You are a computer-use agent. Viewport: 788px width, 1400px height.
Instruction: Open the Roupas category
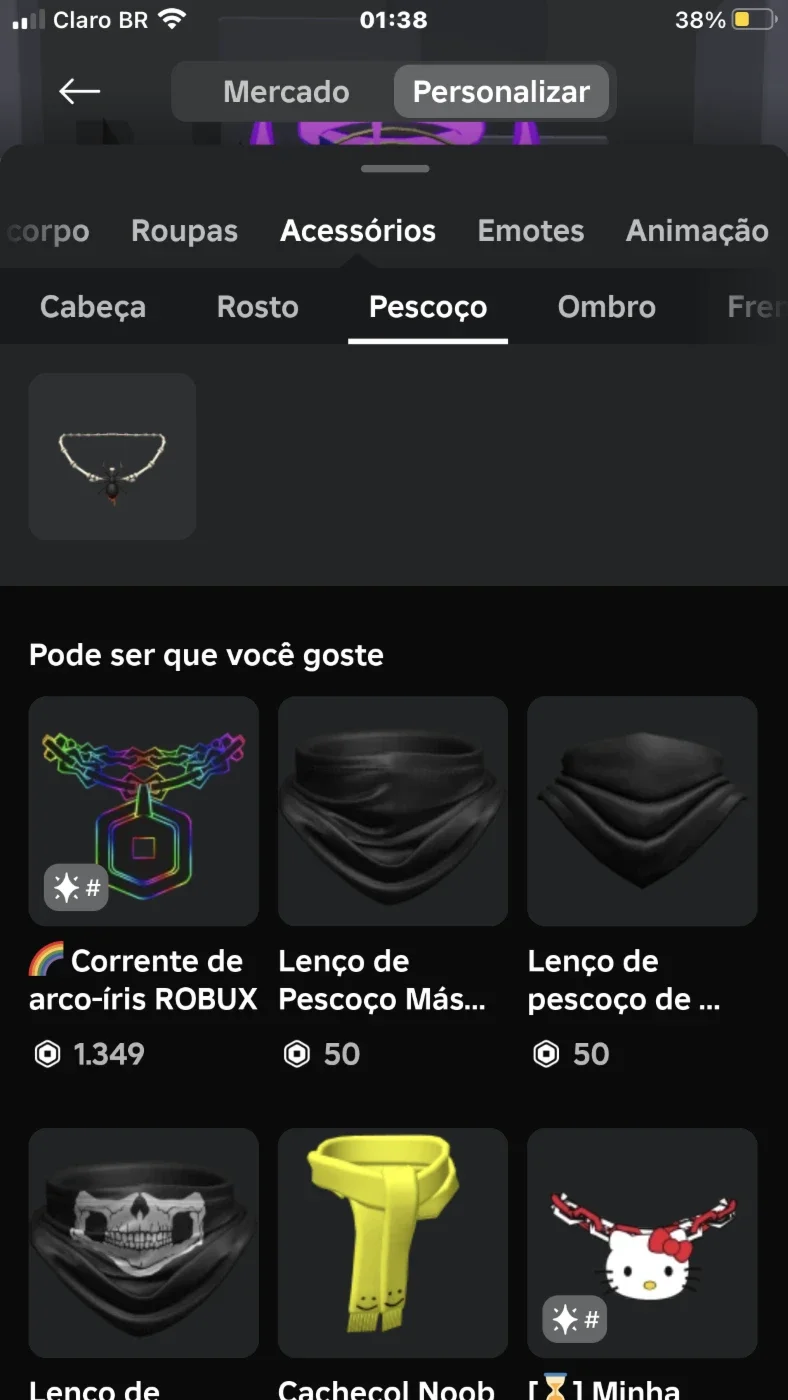point(184,231)
